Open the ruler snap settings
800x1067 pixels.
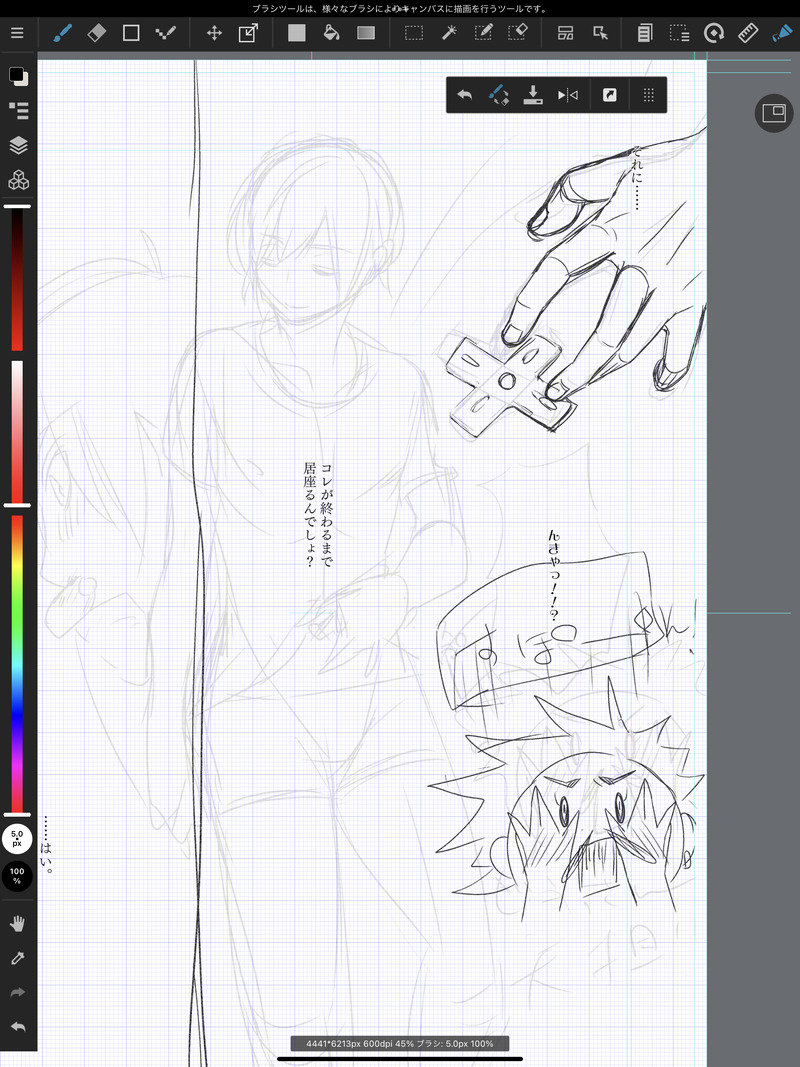748,33
